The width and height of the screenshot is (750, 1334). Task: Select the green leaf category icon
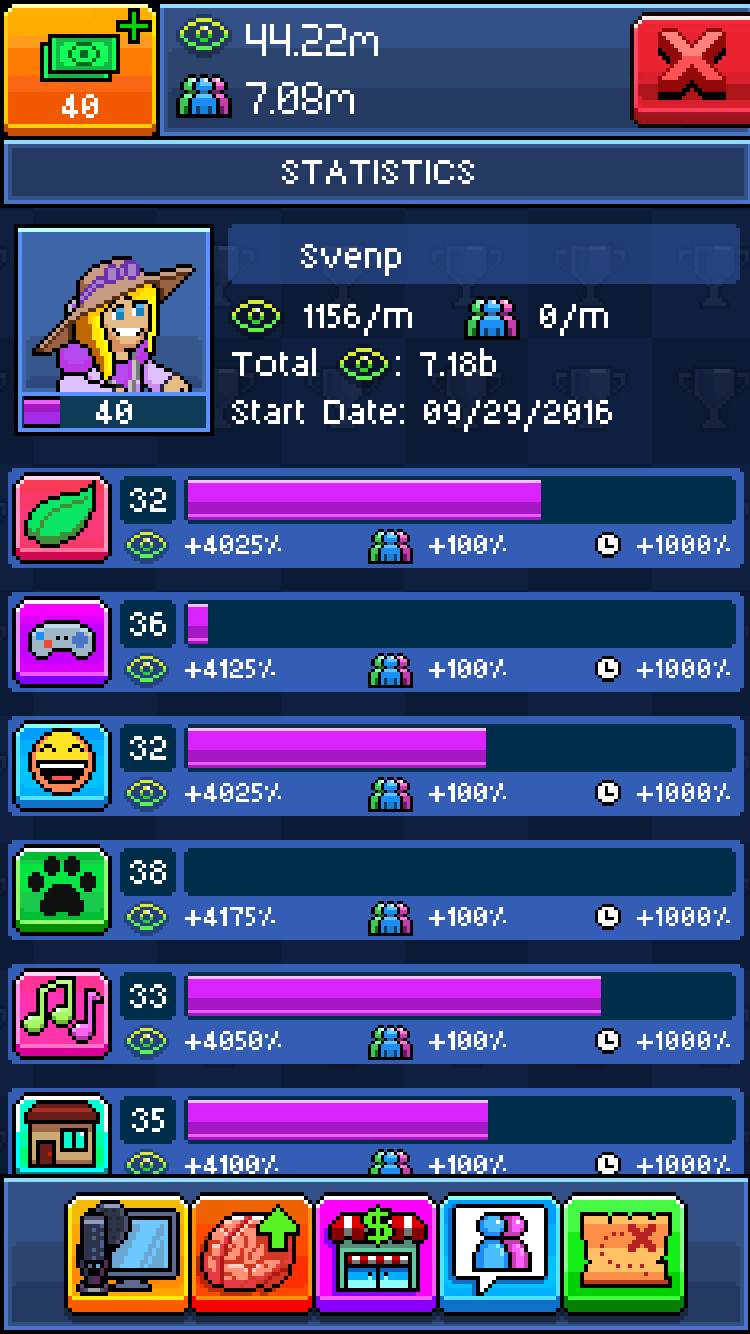tap(62, 519)
